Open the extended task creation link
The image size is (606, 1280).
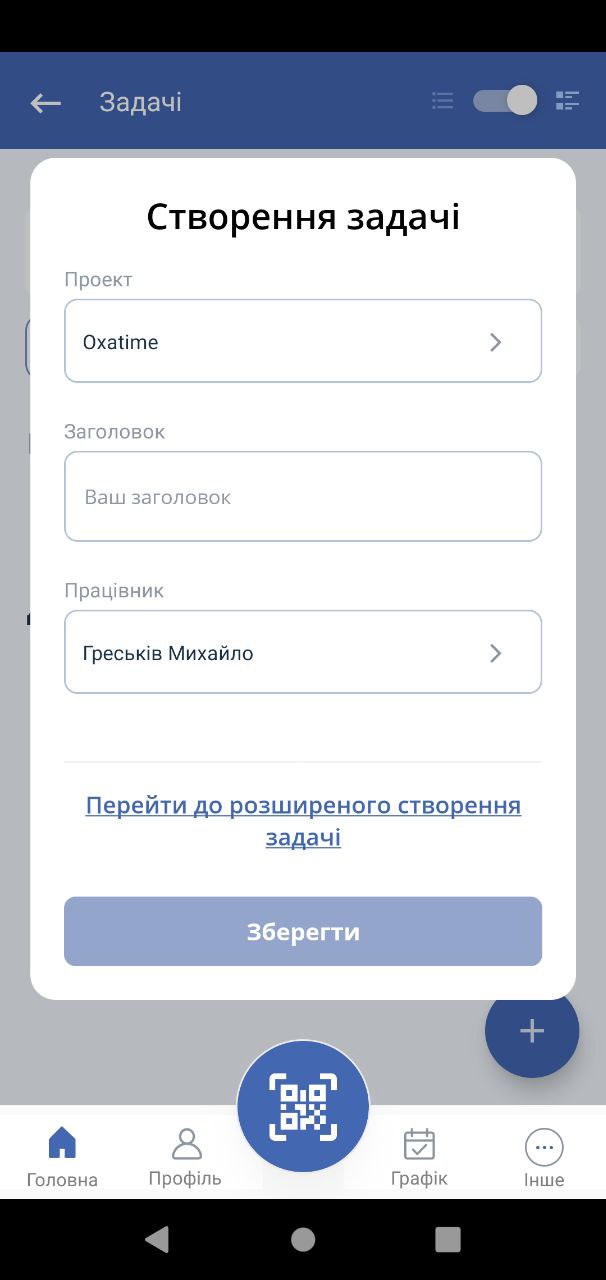click(303, 821)
